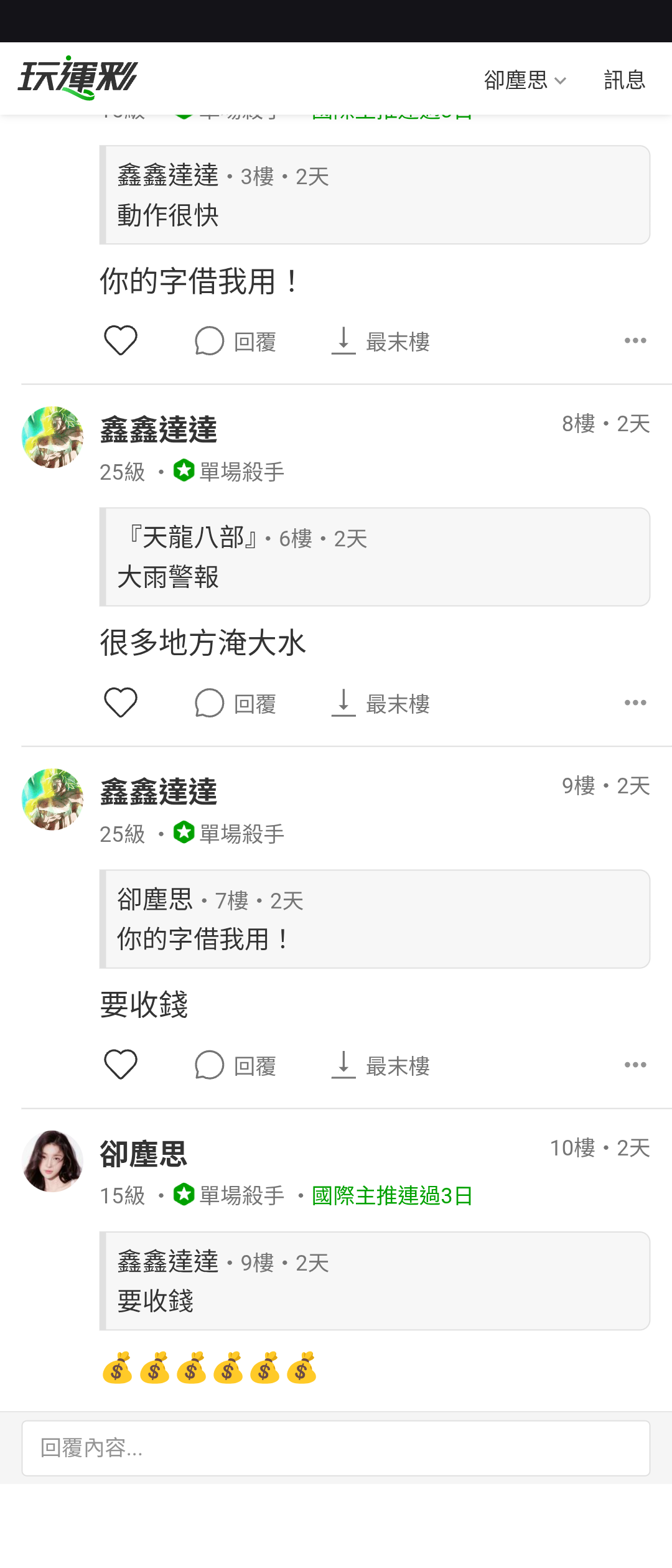This screenshot has height=1568, width=672.
Task: Reply to the 9樓 comment 要收錢
Action: click(x=235, y=1065)
